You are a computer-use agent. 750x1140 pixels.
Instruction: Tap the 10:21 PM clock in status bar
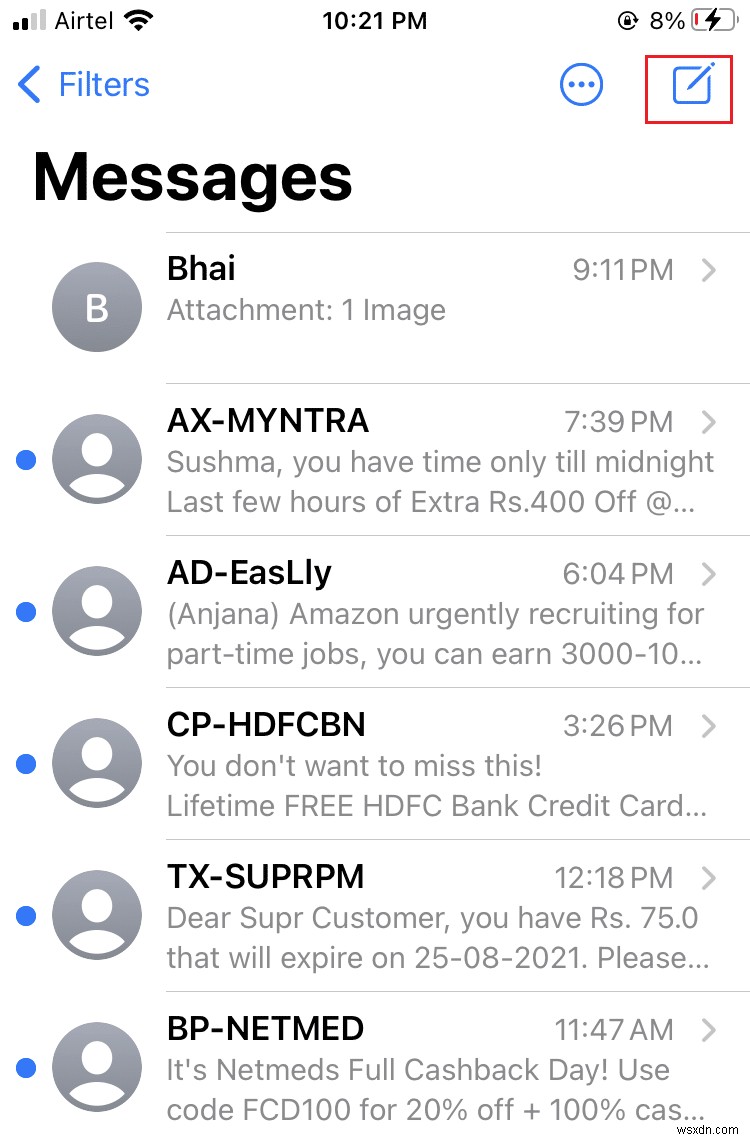tap(375, 18)
